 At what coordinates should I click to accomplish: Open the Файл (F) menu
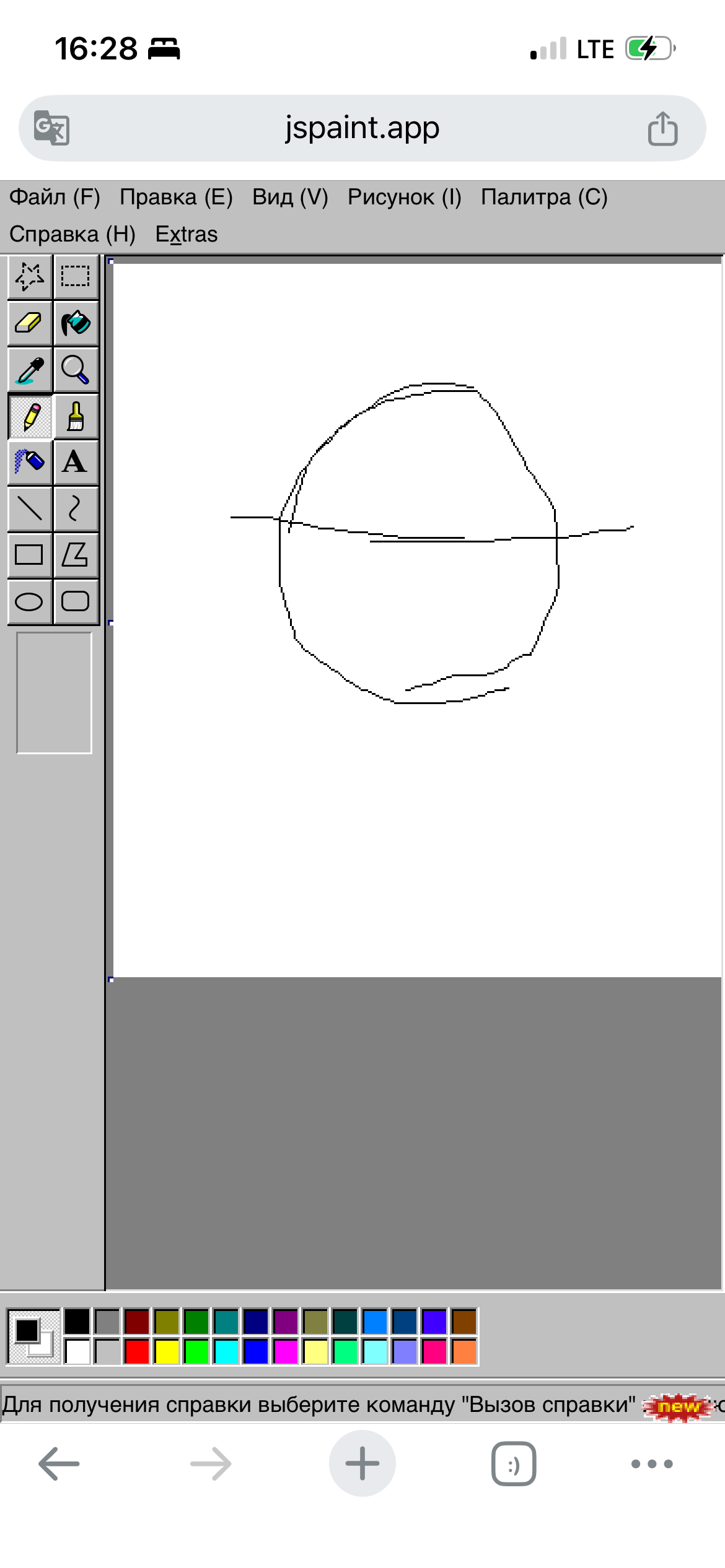pyautogui.click(x=55, y=197)
